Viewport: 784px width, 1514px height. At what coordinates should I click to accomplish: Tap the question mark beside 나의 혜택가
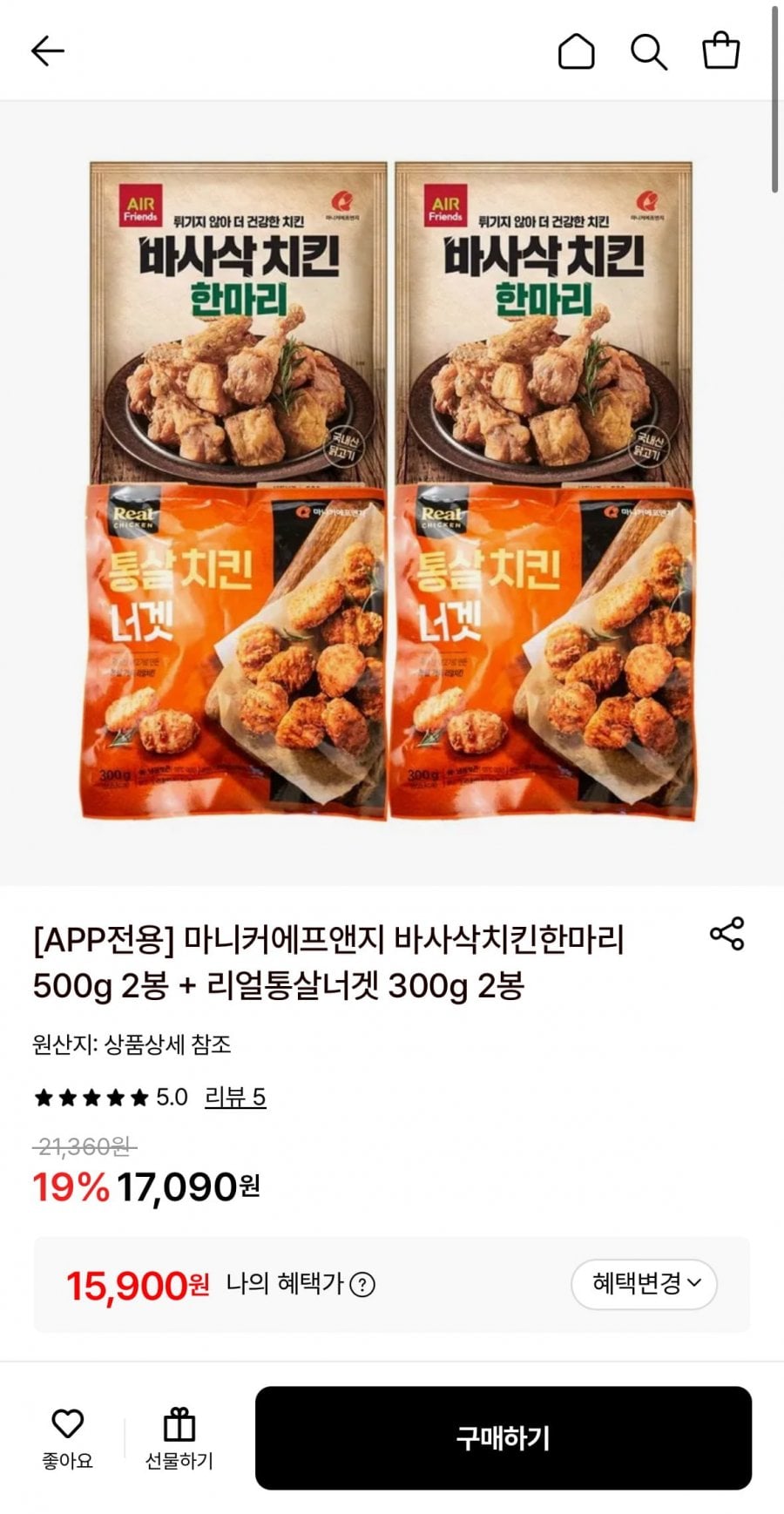(366, 1284)
